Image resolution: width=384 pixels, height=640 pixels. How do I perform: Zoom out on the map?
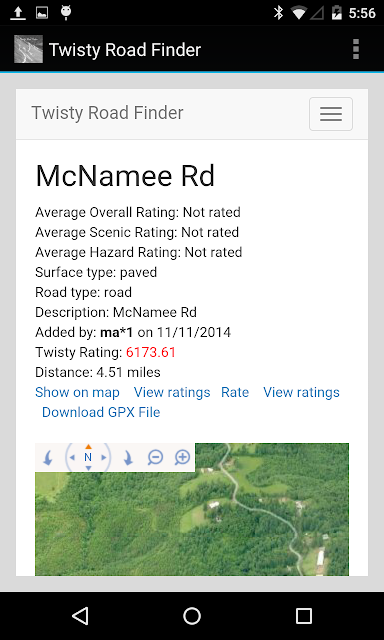pos(155,458)
